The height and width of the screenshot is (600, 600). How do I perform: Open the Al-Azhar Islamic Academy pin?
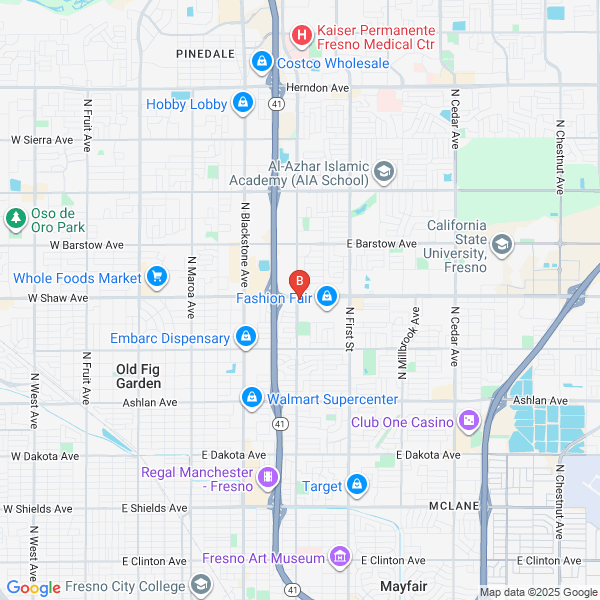pos(383,173)
